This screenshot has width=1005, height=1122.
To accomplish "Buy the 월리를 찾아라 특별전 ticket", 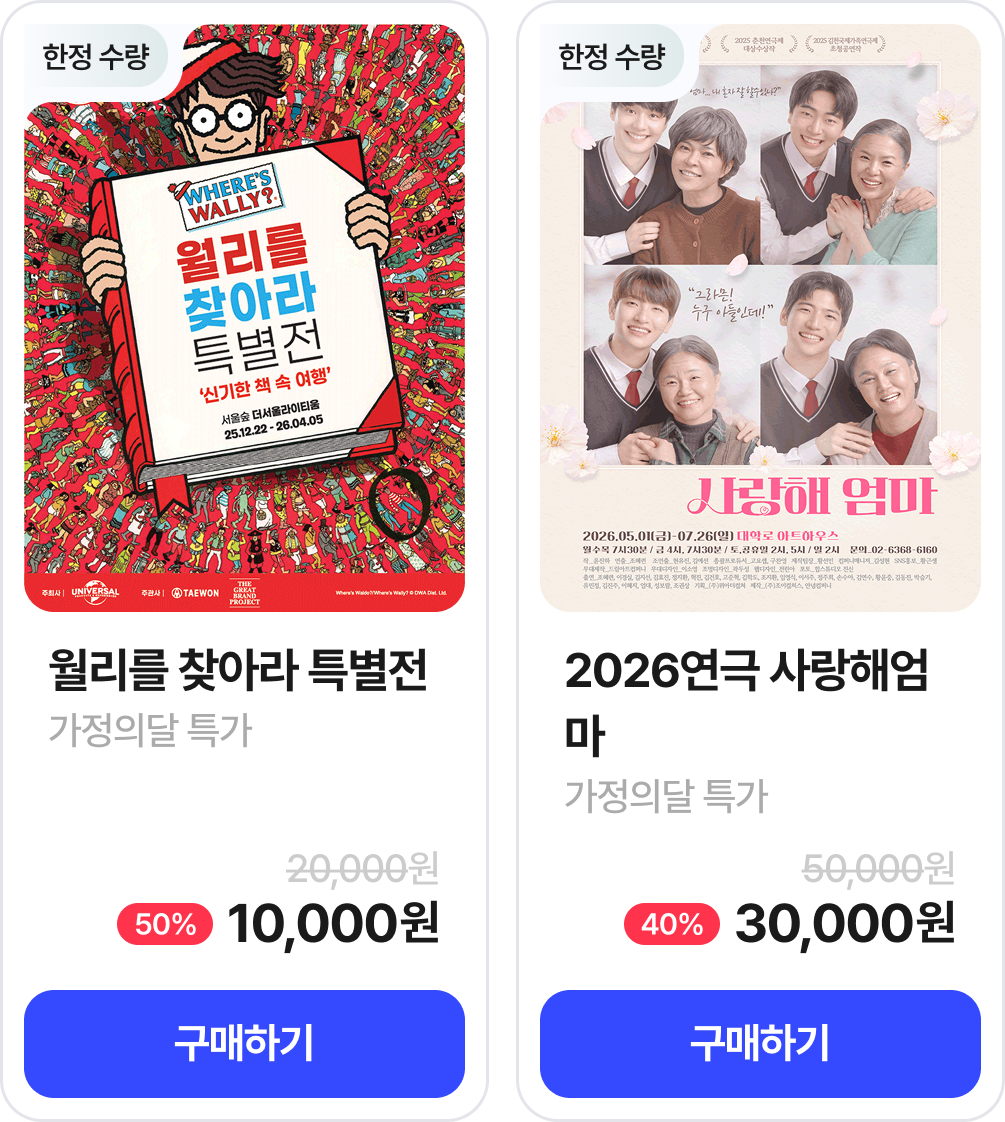I will [244, 1043].
